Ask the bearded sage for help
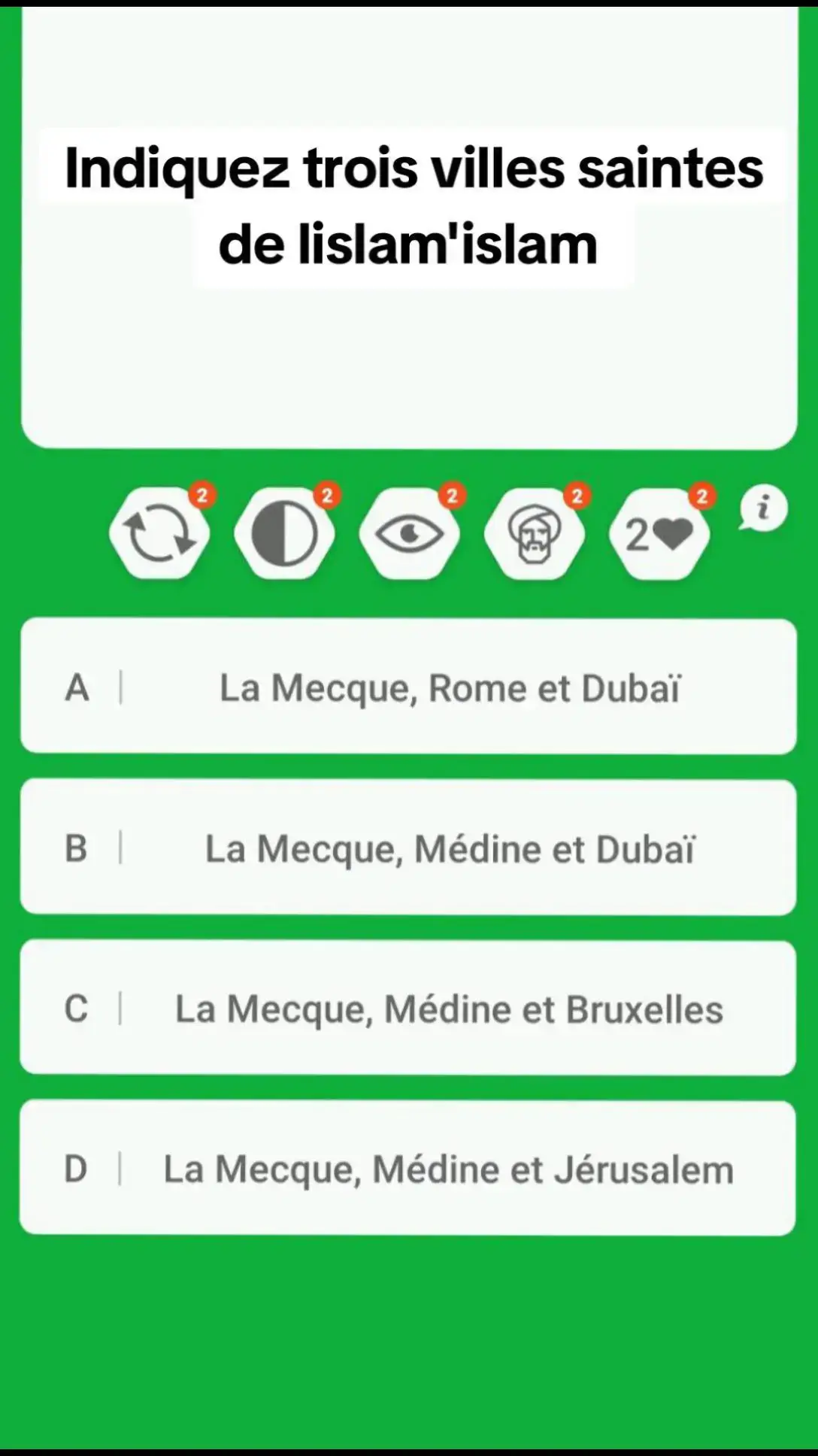This screenshot has height=1456, width=818. [x=535, y=533]
